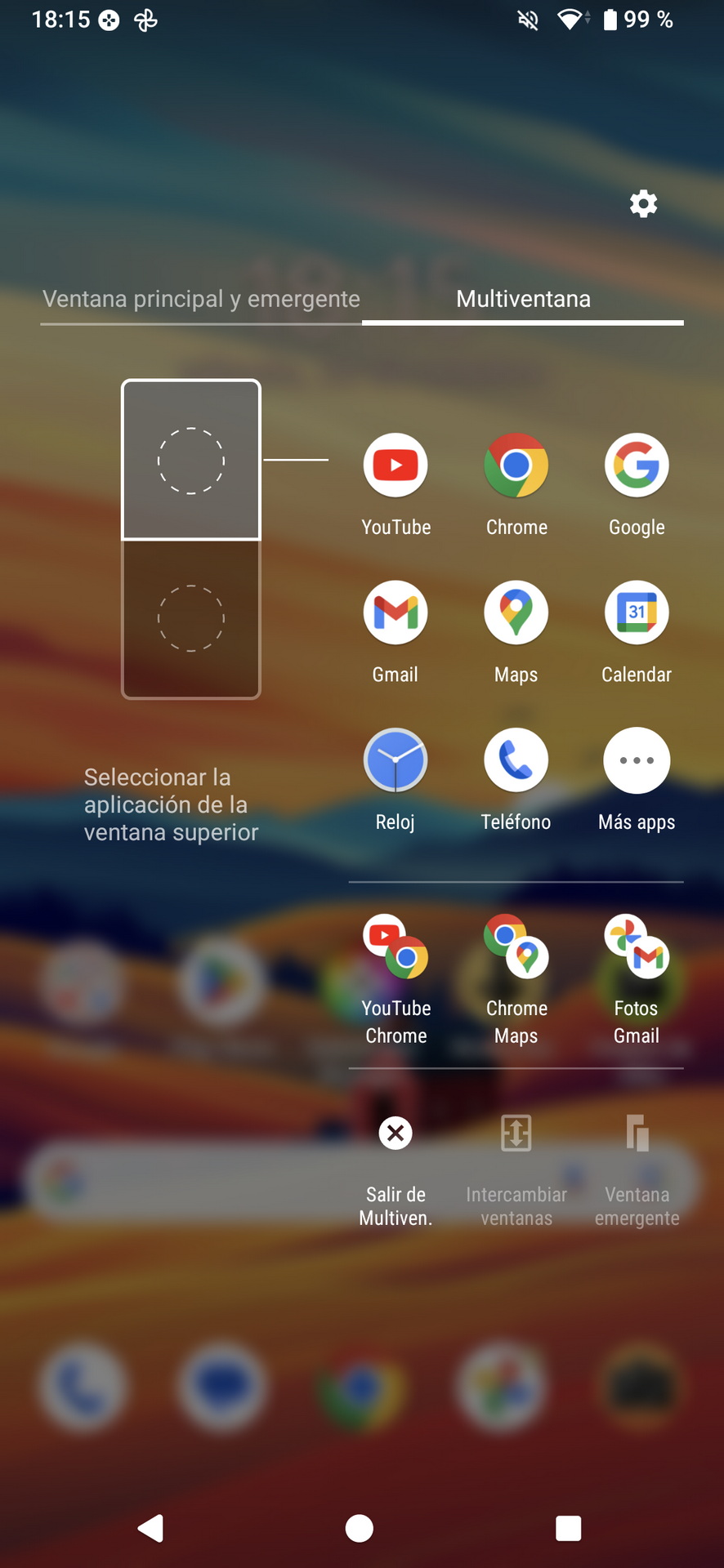This screenshot has height=1568, width=724.
Task: Pick the Teléfono app
Action: 516,779
